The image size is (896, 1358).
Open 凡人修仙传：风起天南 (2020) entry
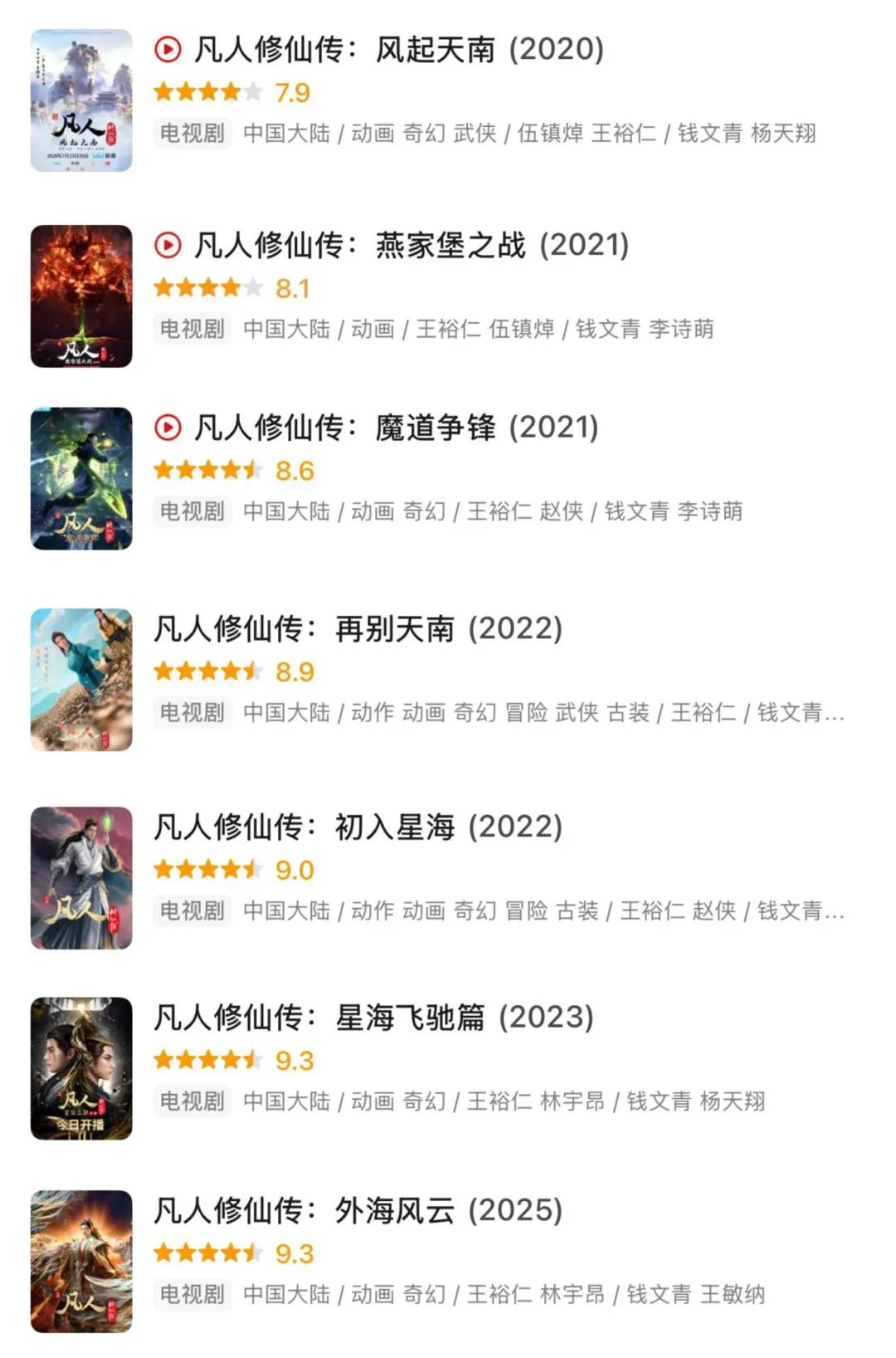[398, 50]
